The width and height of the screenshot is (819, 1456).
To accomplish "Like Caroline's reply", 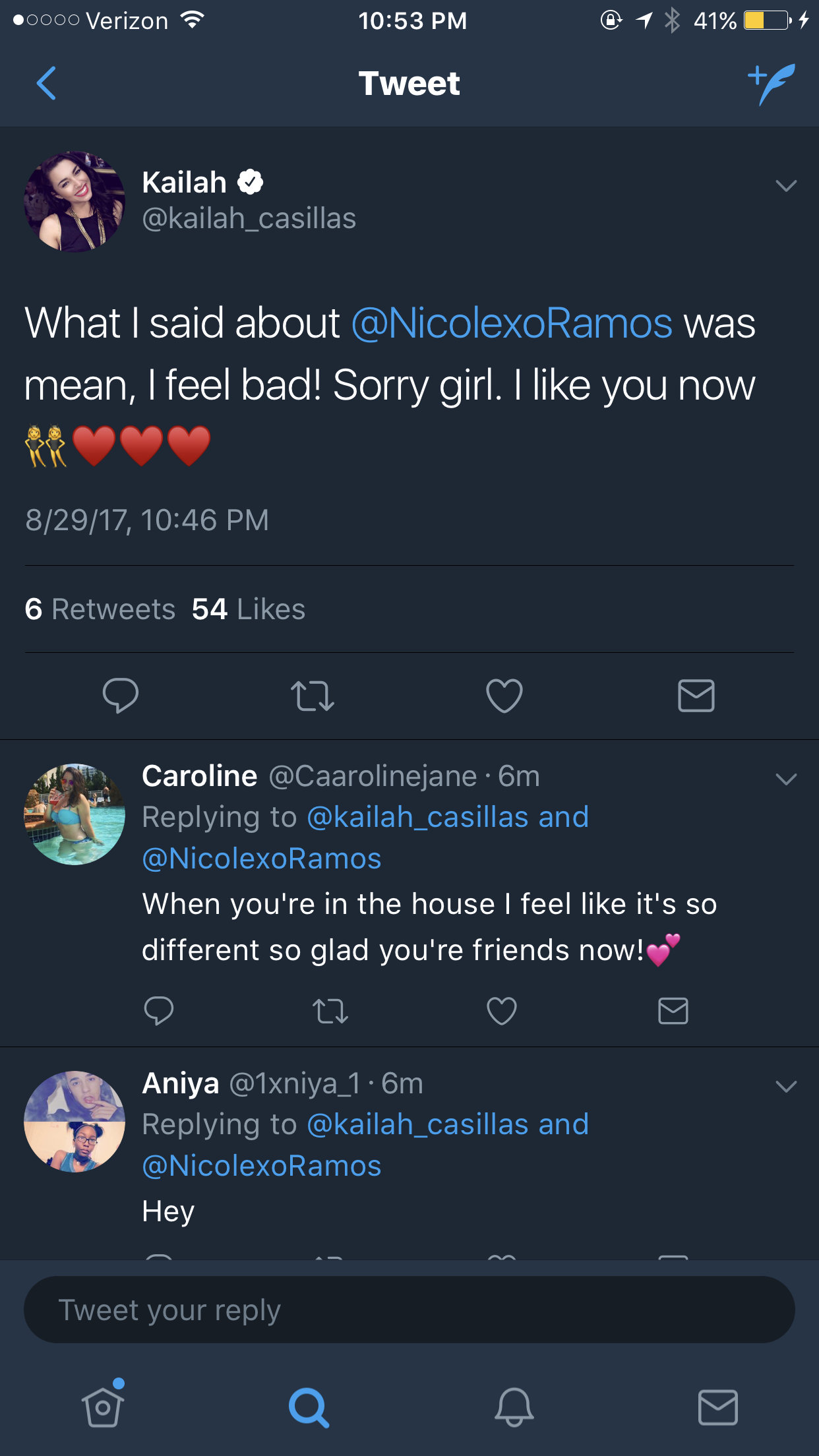I will [502, 1011].
